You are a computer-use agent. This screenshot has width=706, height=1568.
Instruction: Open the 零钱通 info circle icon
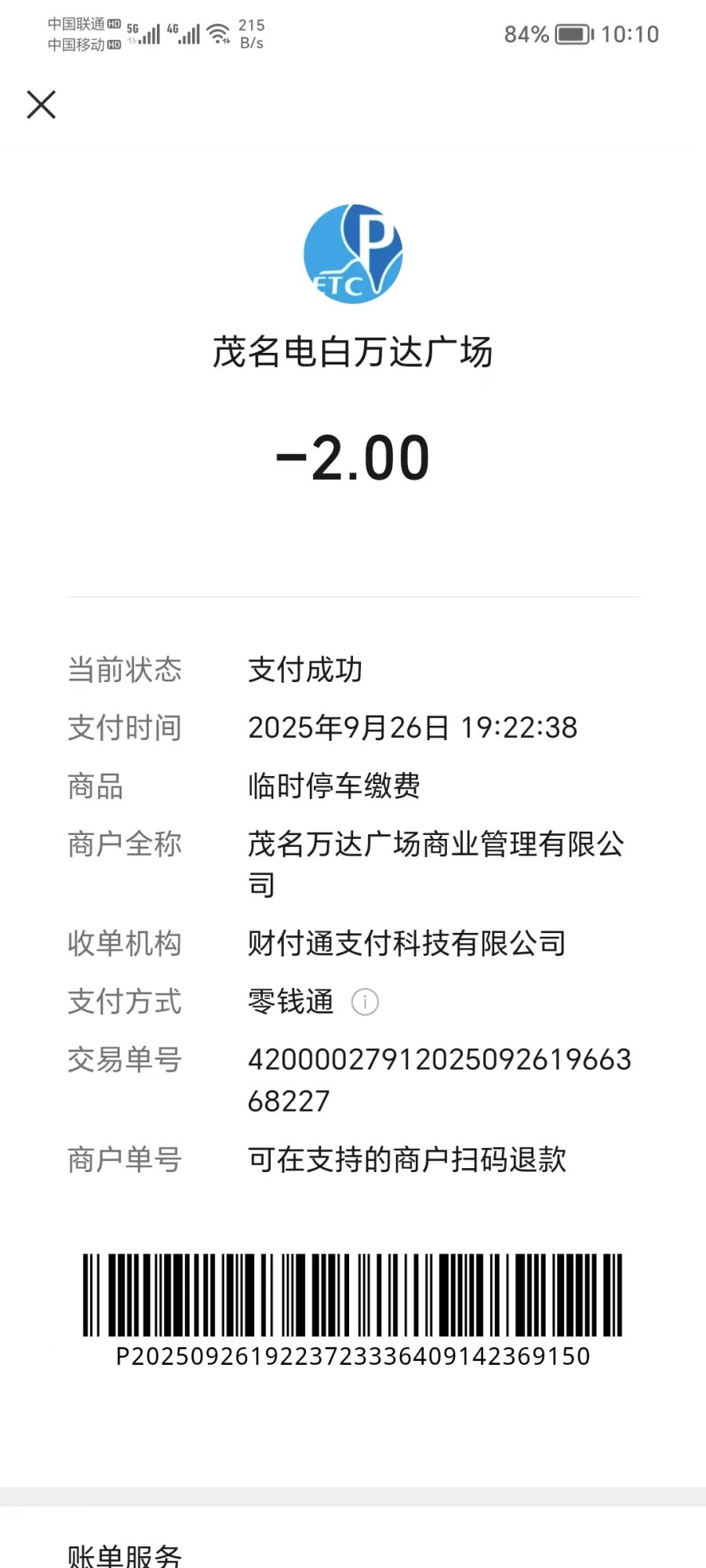[x=366, y=1001]
